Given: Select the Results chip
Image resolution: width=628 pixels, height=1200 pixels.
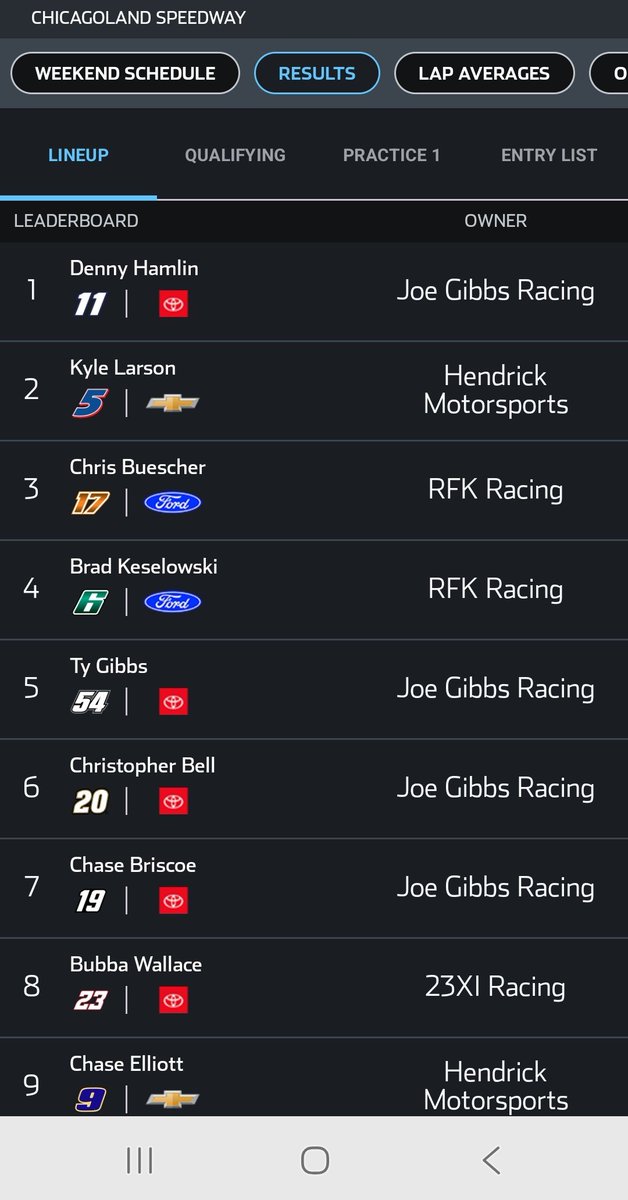Looking at the screenshot, I should pyautogui.click(x=317, y=73).
